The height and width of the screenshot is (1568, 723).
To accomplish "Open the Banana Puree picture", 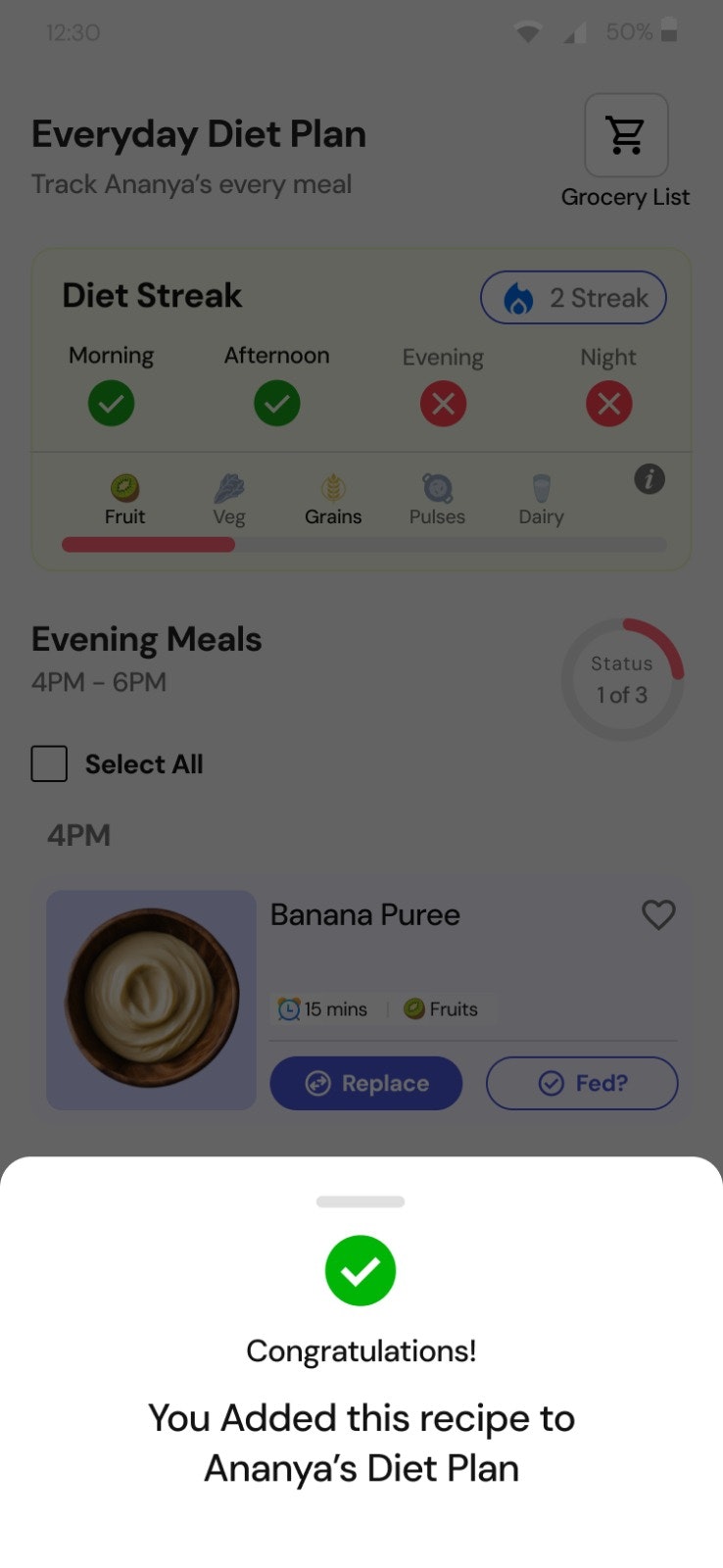I will click(x=152, y=1000).
